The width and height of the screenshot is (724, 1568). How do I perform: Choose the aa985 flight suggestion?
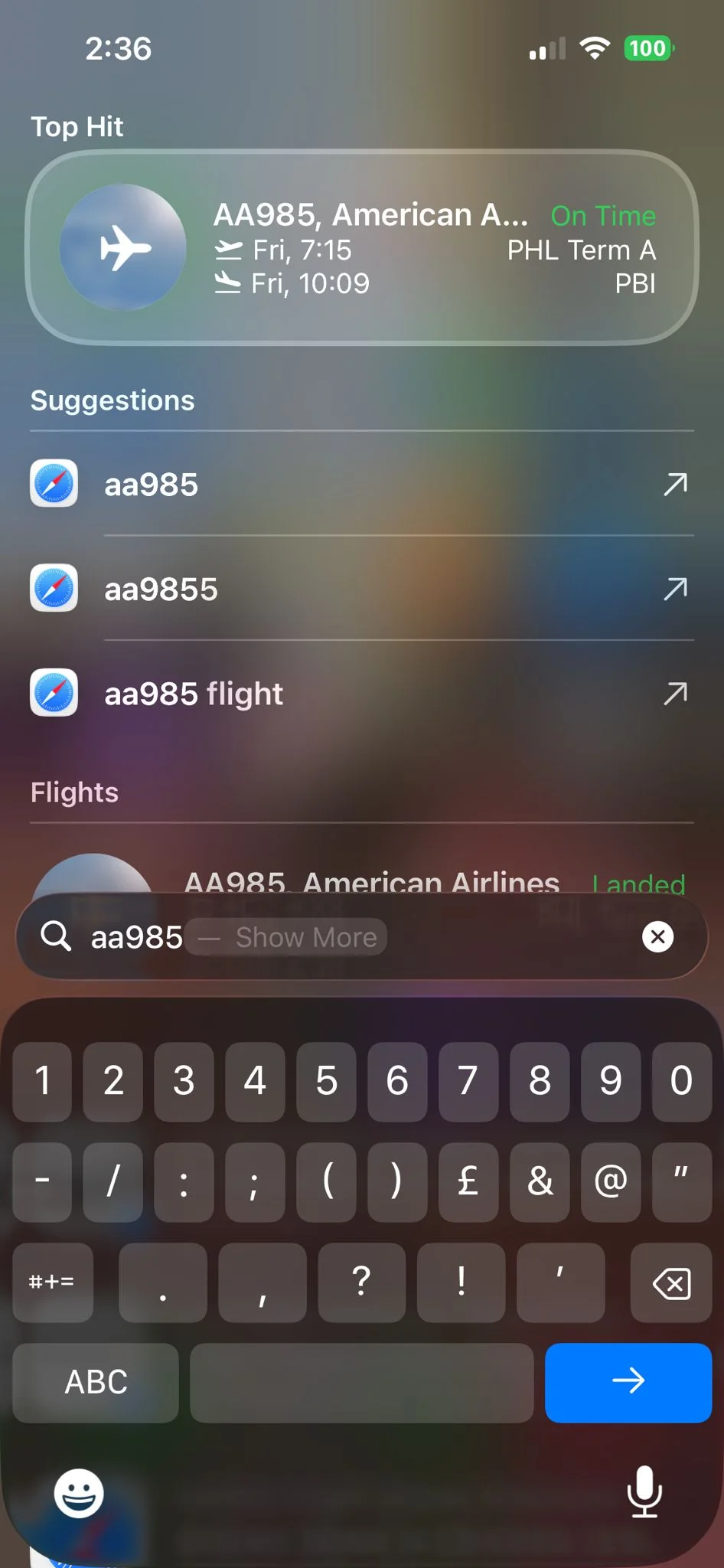tap(361, 694)
